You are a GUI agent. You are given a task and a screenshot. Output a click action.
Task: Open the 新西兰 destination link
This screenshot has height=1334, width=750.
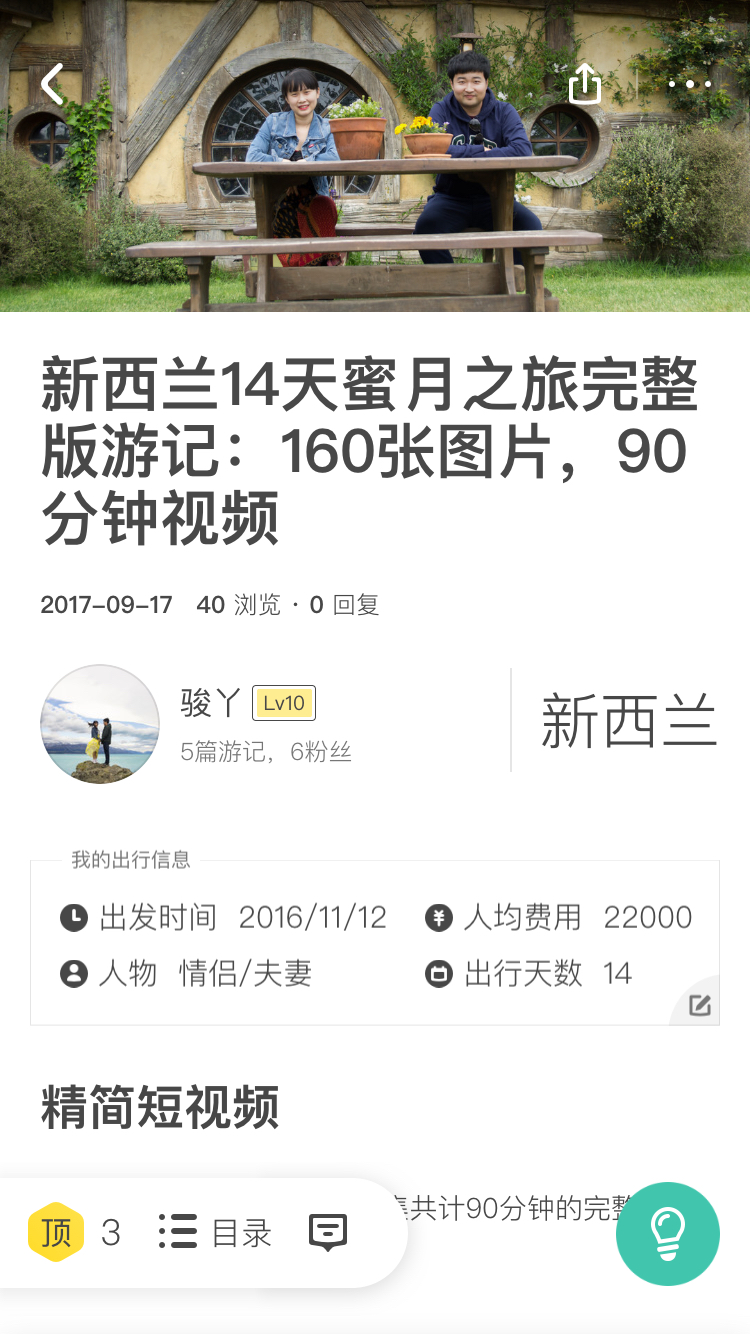click(x=629, y=722)
